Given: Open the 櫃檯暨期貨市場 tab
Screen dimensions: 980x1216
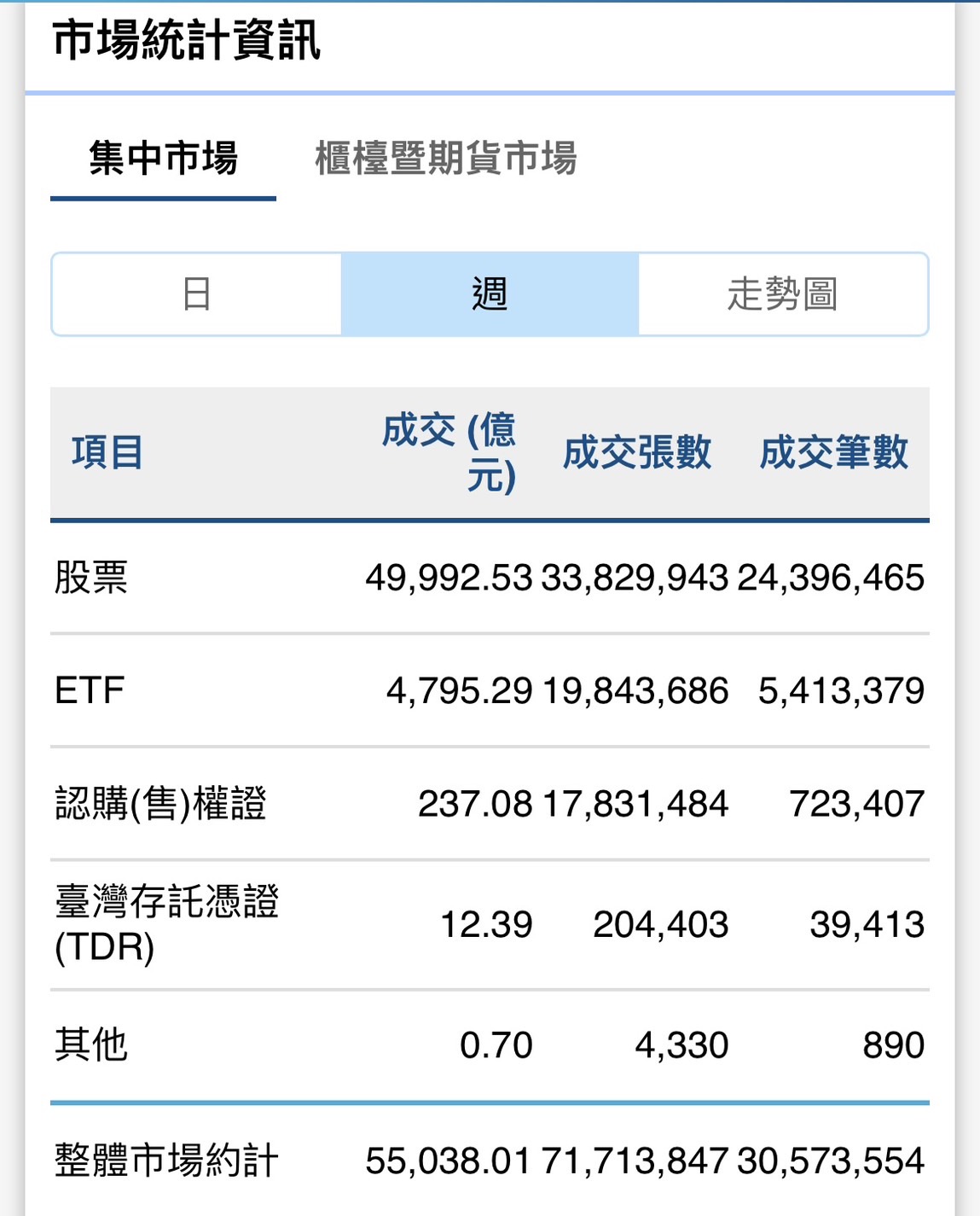Looking at the screenshot, I should pos(445,159).
